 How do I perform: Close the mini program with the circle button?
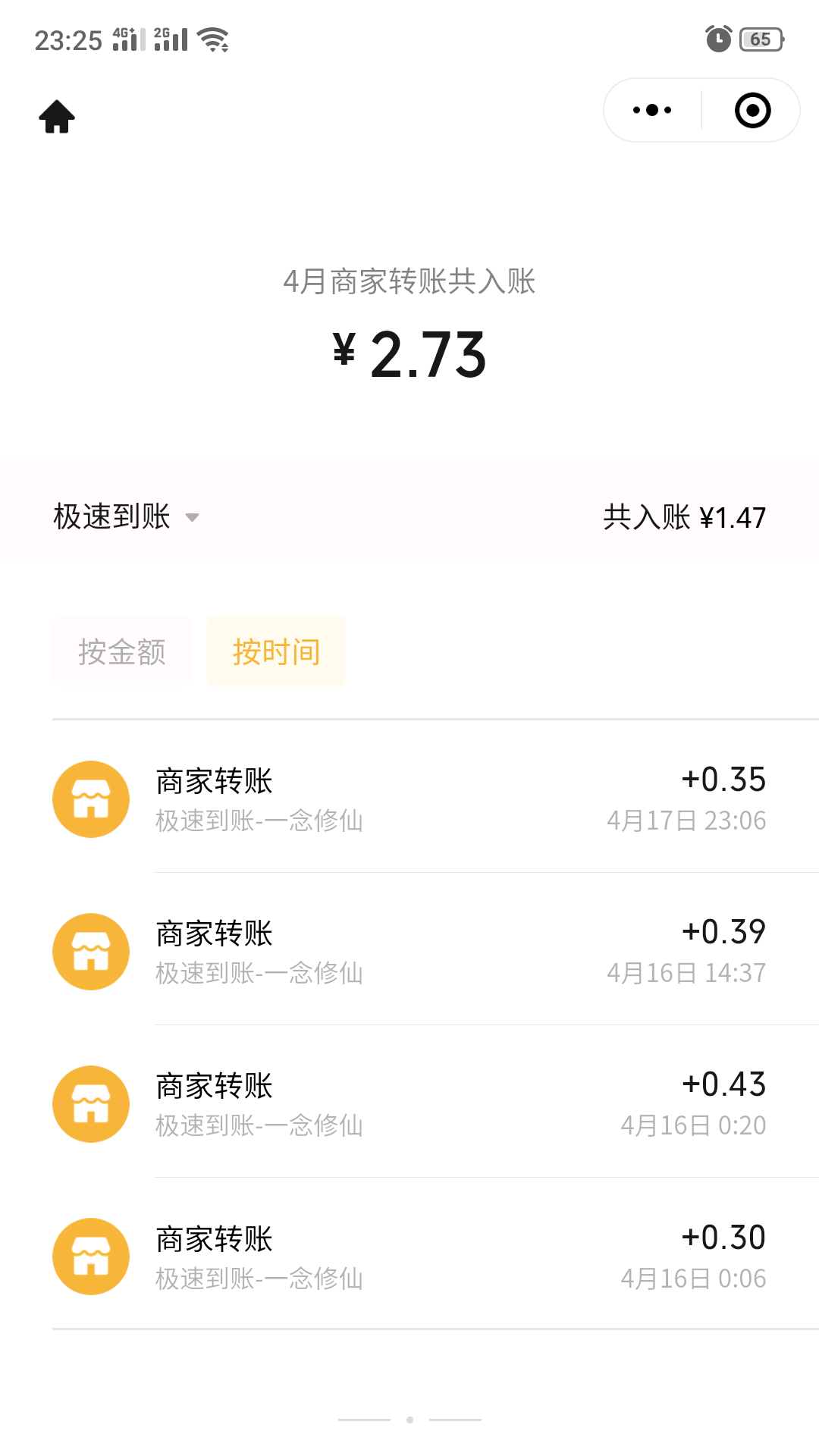tap(752, 110)
